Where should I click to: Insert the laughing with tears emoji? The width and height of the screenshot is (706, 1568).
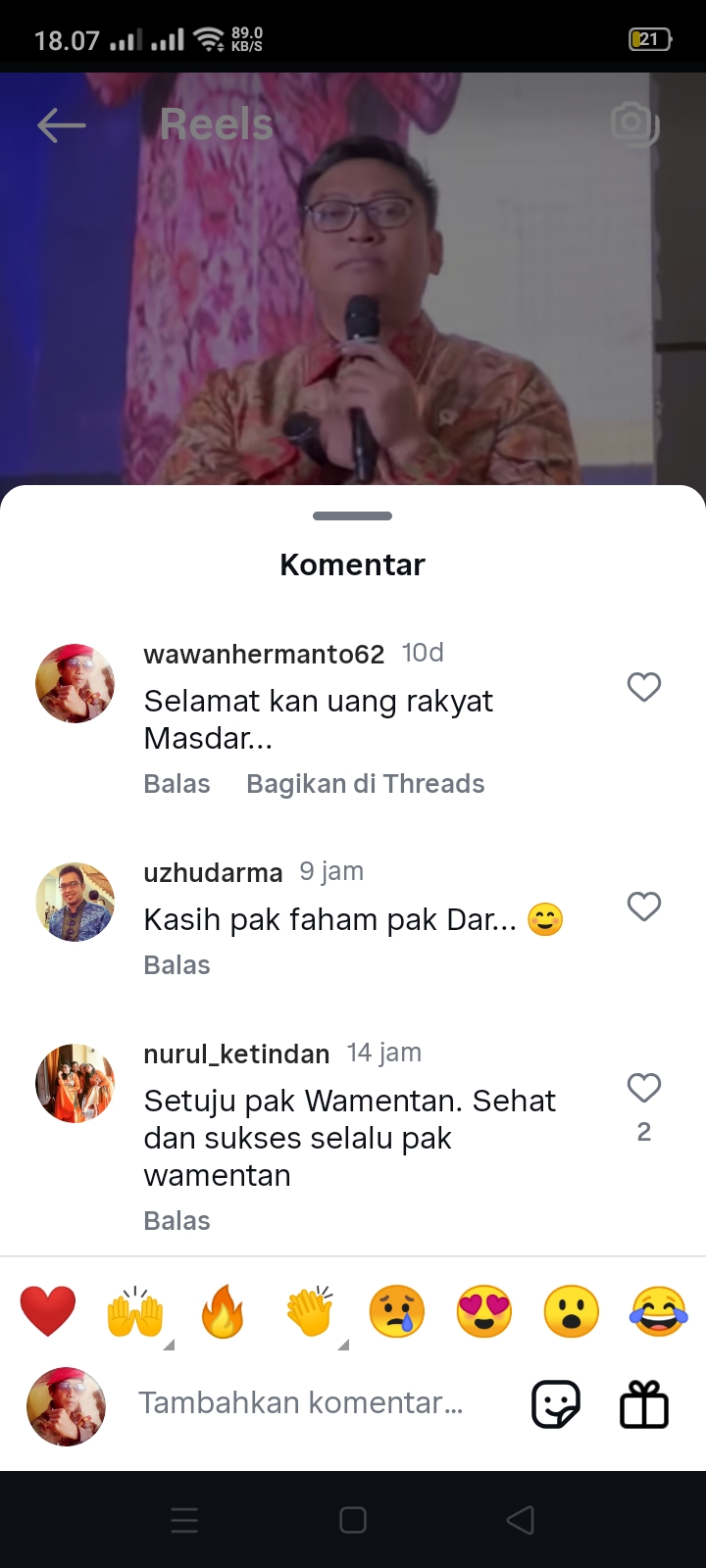(x=659, y=1311)
